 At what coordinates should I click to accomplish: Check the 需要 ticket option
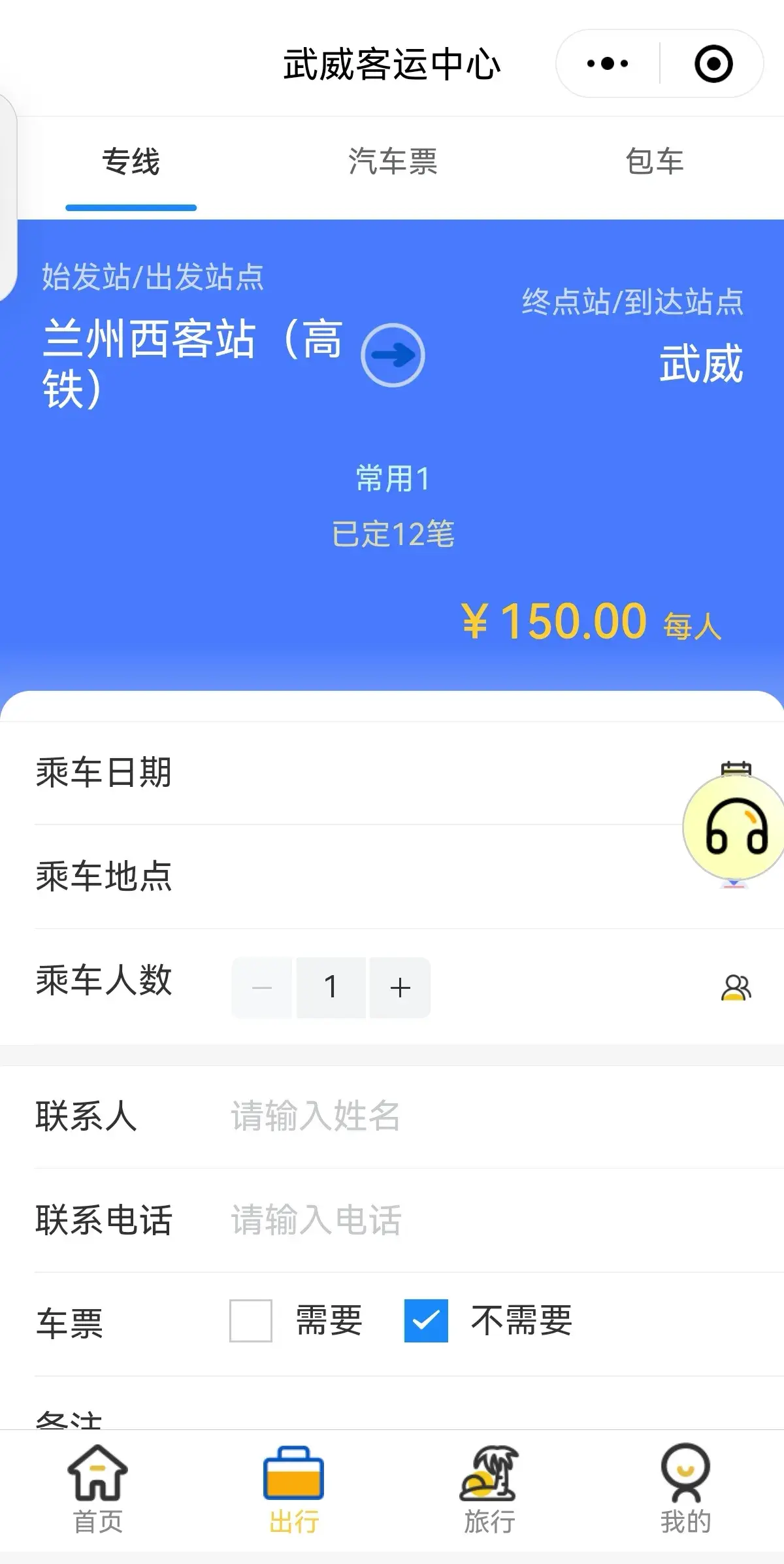click(x=251, y=1321)
